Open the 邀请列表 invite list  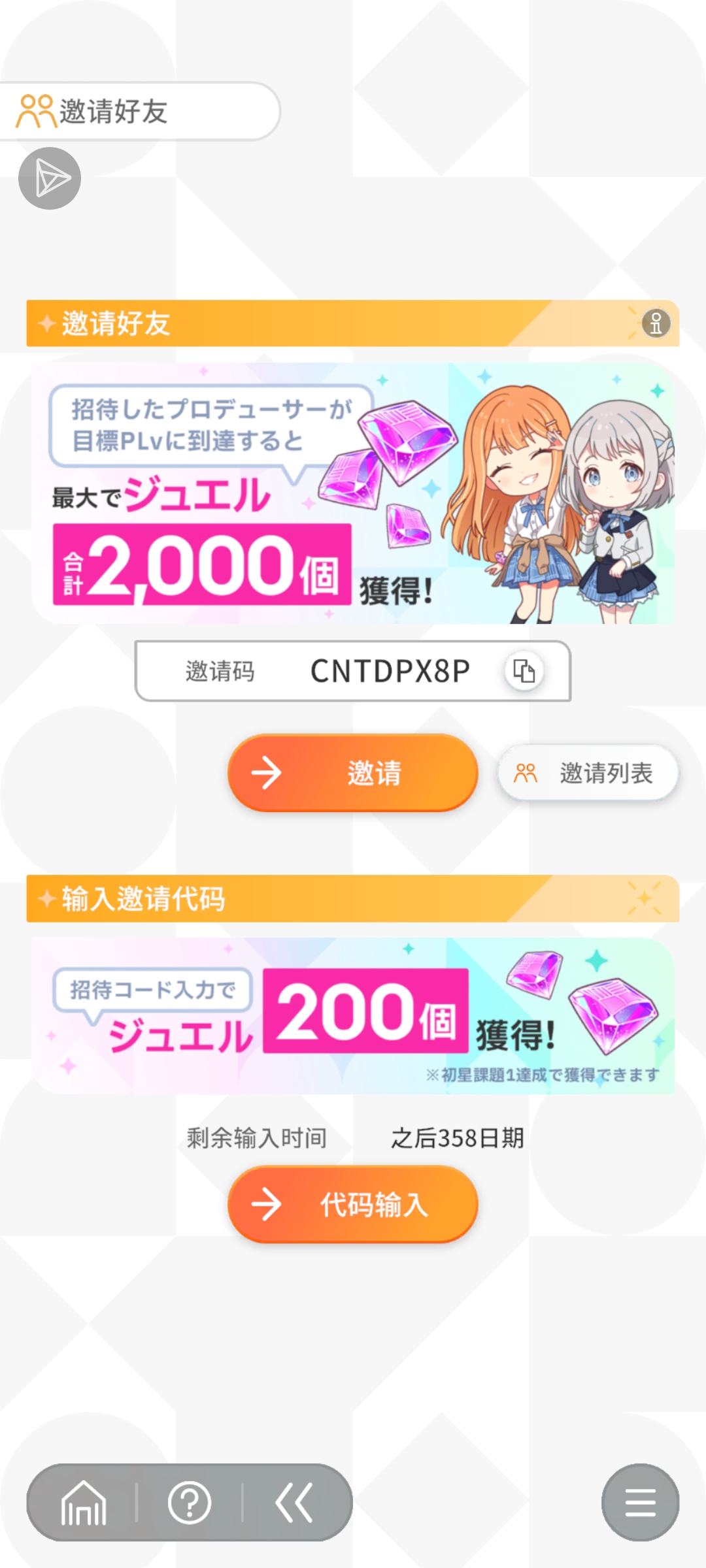click(x=588, y=773)
